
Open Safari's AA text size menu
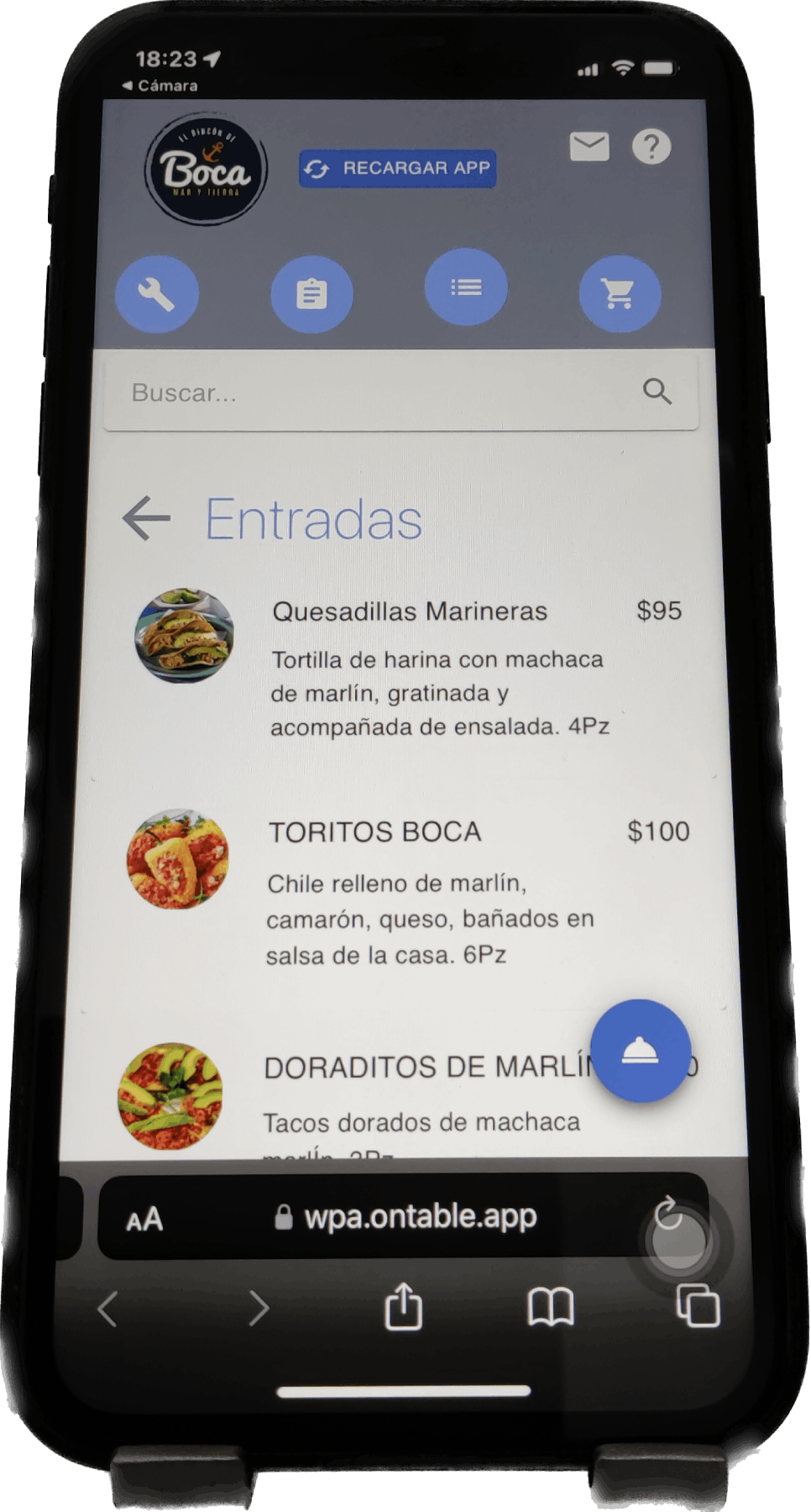[x=144, y=1220]
